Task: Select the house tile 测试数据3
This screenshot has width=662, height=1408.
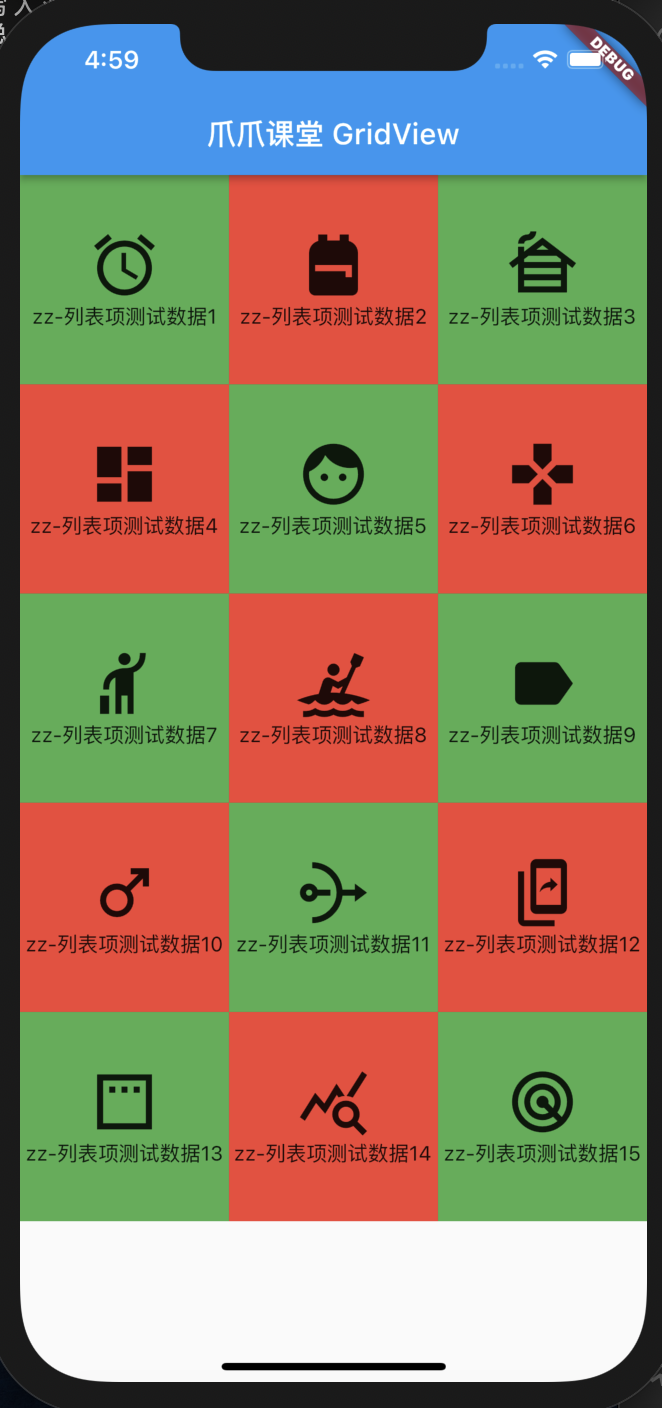Action: pos(542,280)
